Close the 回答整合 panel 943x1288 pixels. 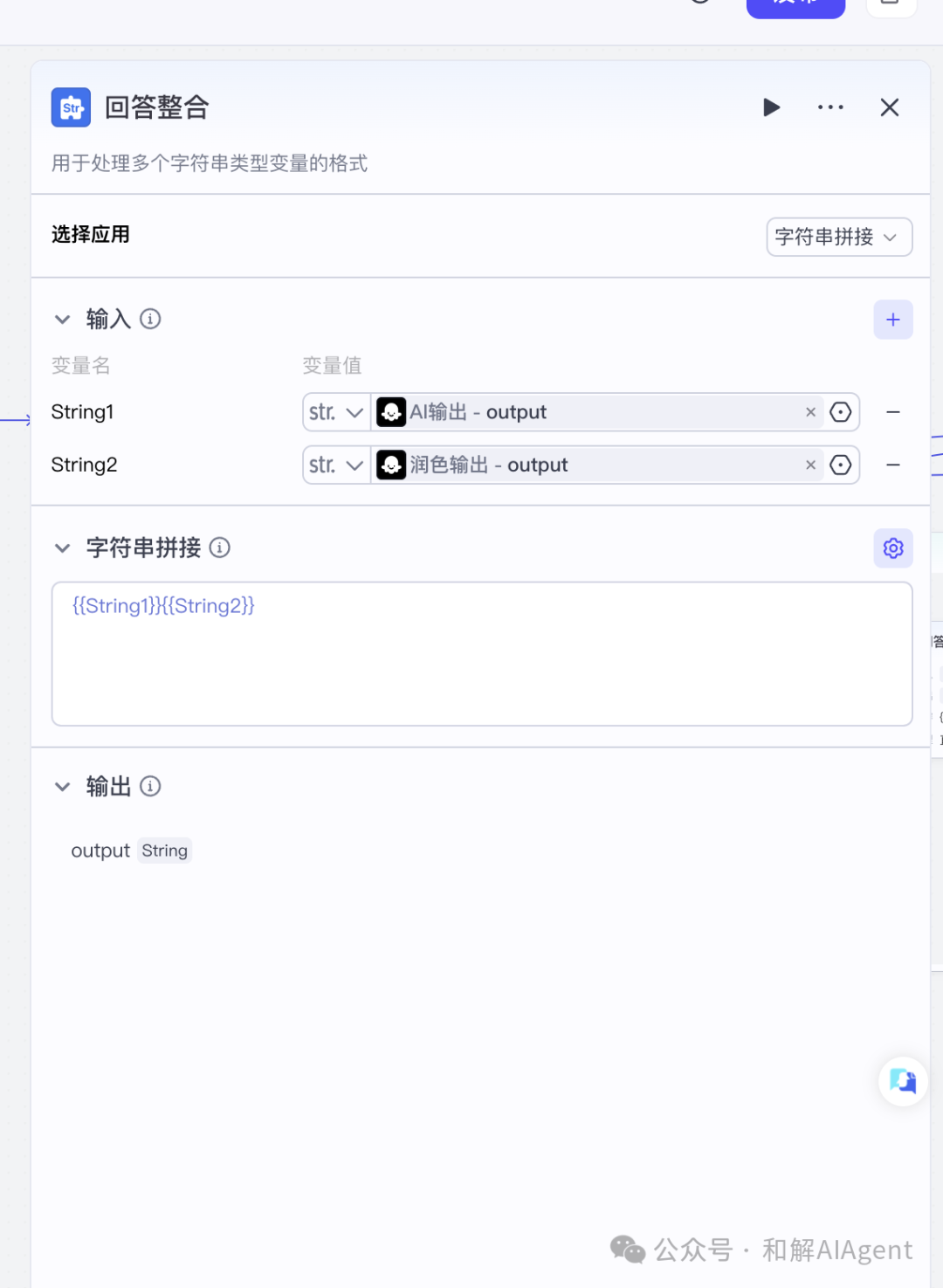[890, 107]
